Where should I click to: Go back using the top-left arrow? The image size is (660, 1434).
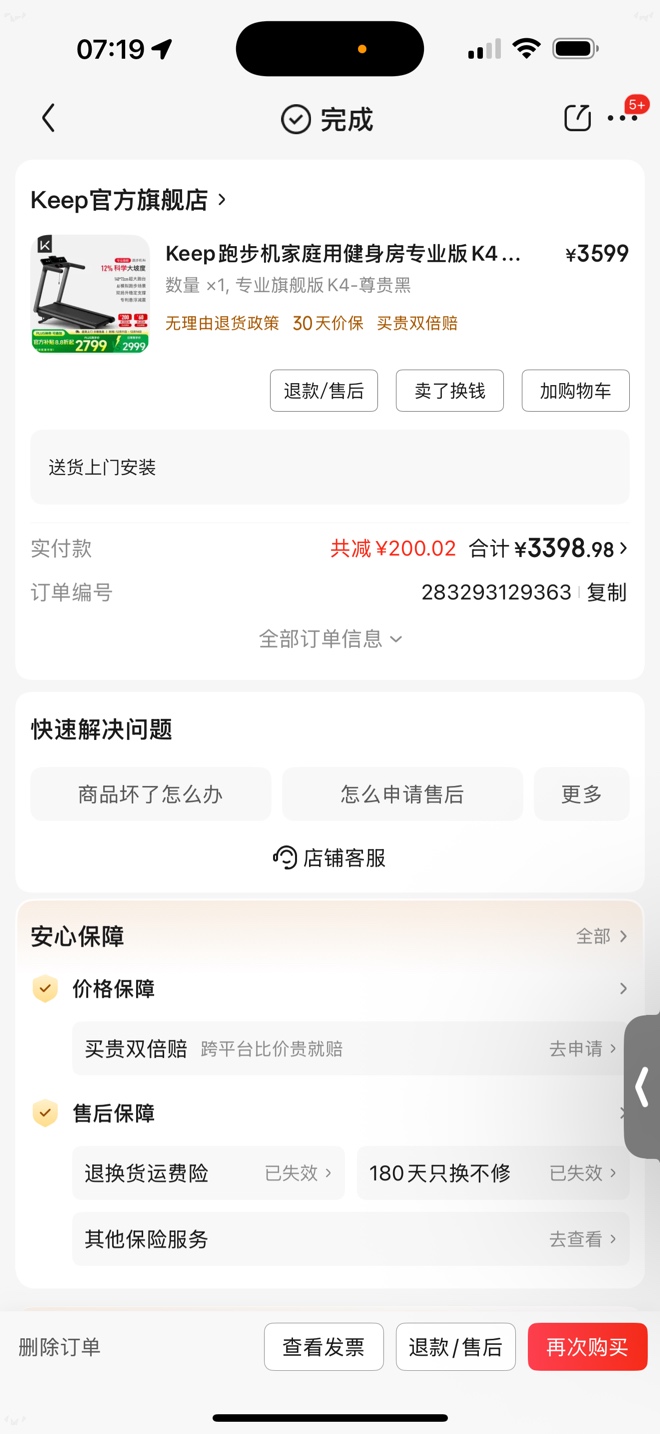click(48, 118)
